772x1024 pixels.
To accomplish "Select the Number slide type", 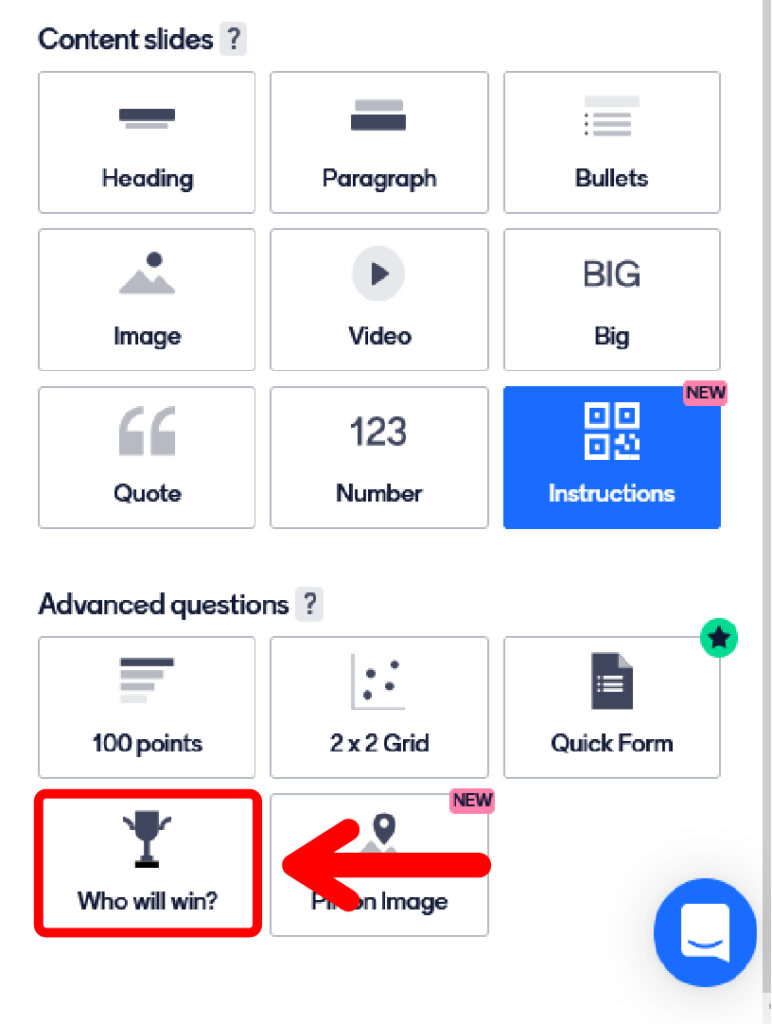I will [x=379, y=457].
